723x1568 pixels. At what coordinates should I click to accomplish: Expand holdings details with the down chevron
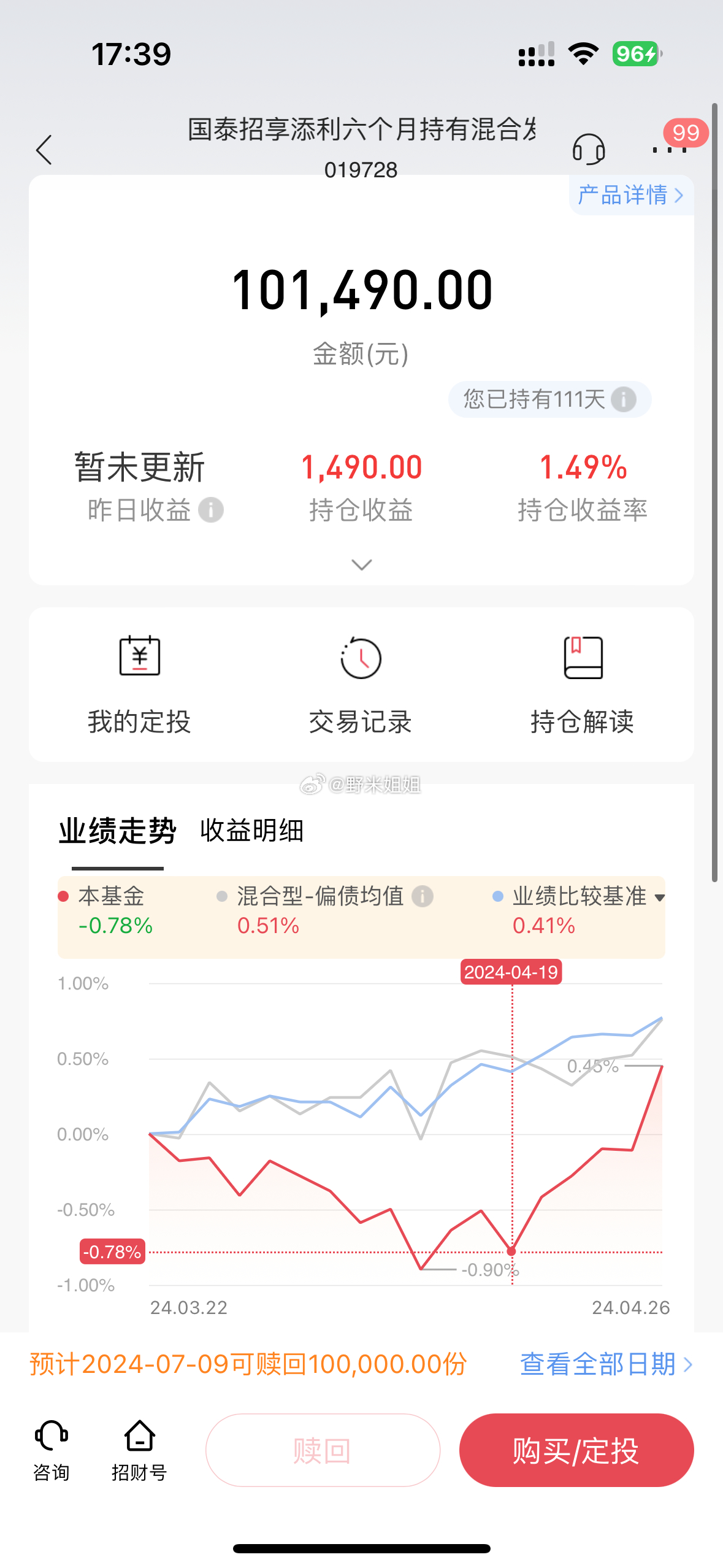click(361, 564)
